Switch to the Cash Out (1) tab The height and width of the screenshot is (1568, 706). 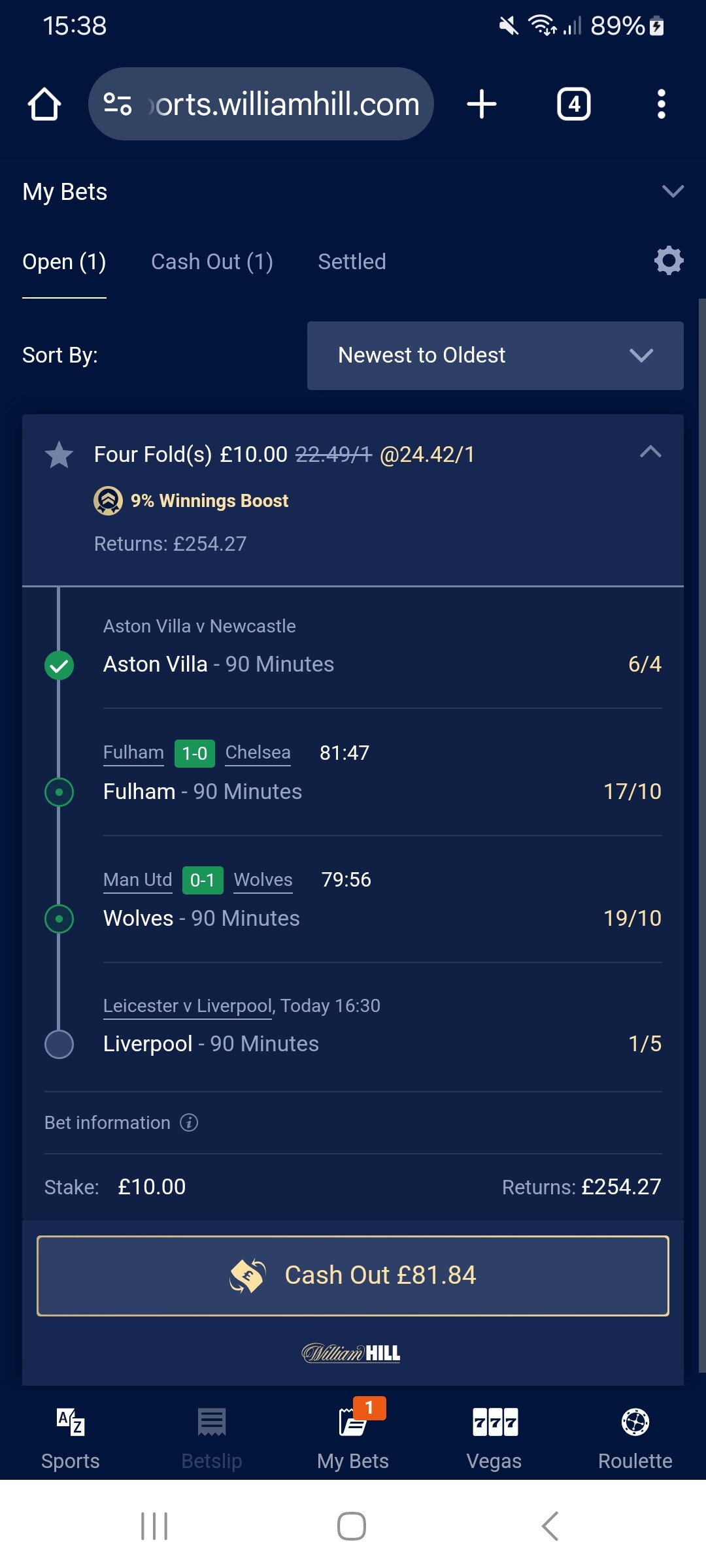(x=212, y=262)
